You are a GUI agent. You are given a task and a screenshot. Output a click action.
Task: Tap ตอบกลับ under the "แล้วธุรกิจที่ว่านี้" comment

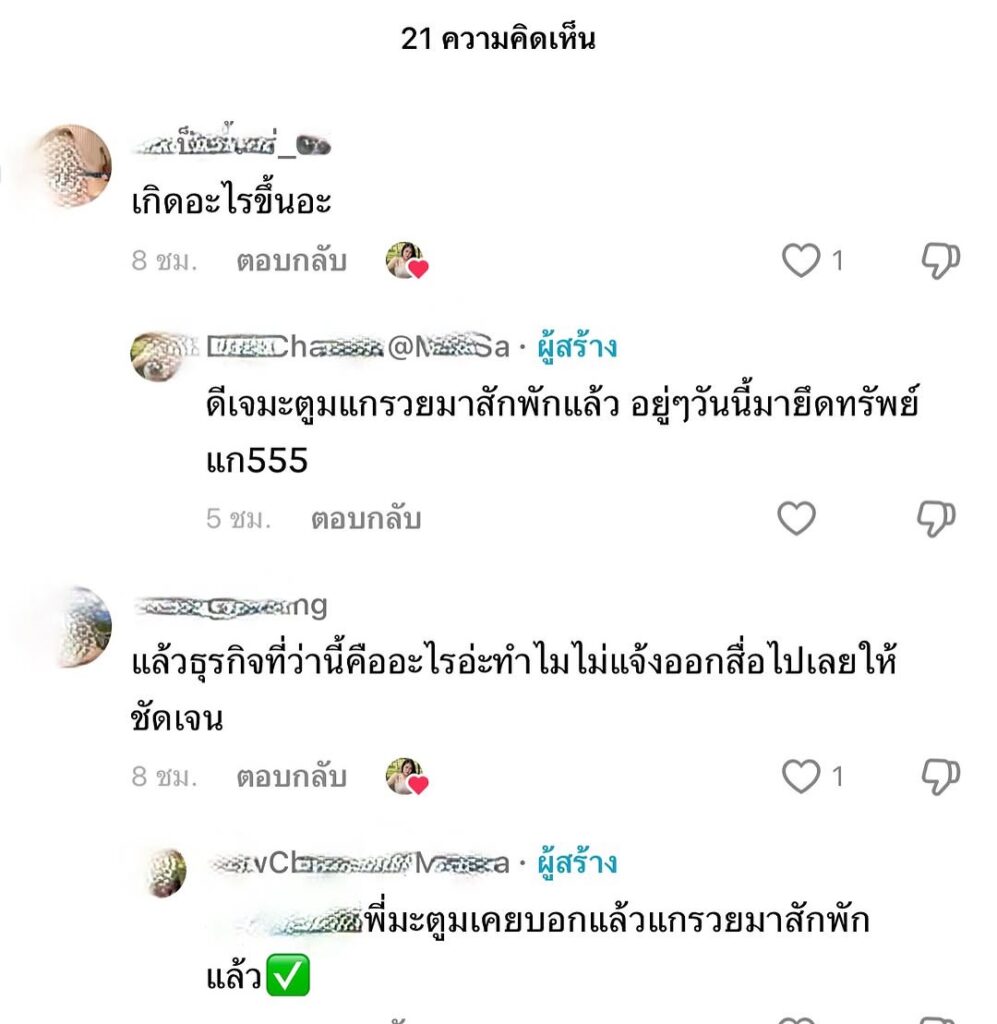pos(291,777)
